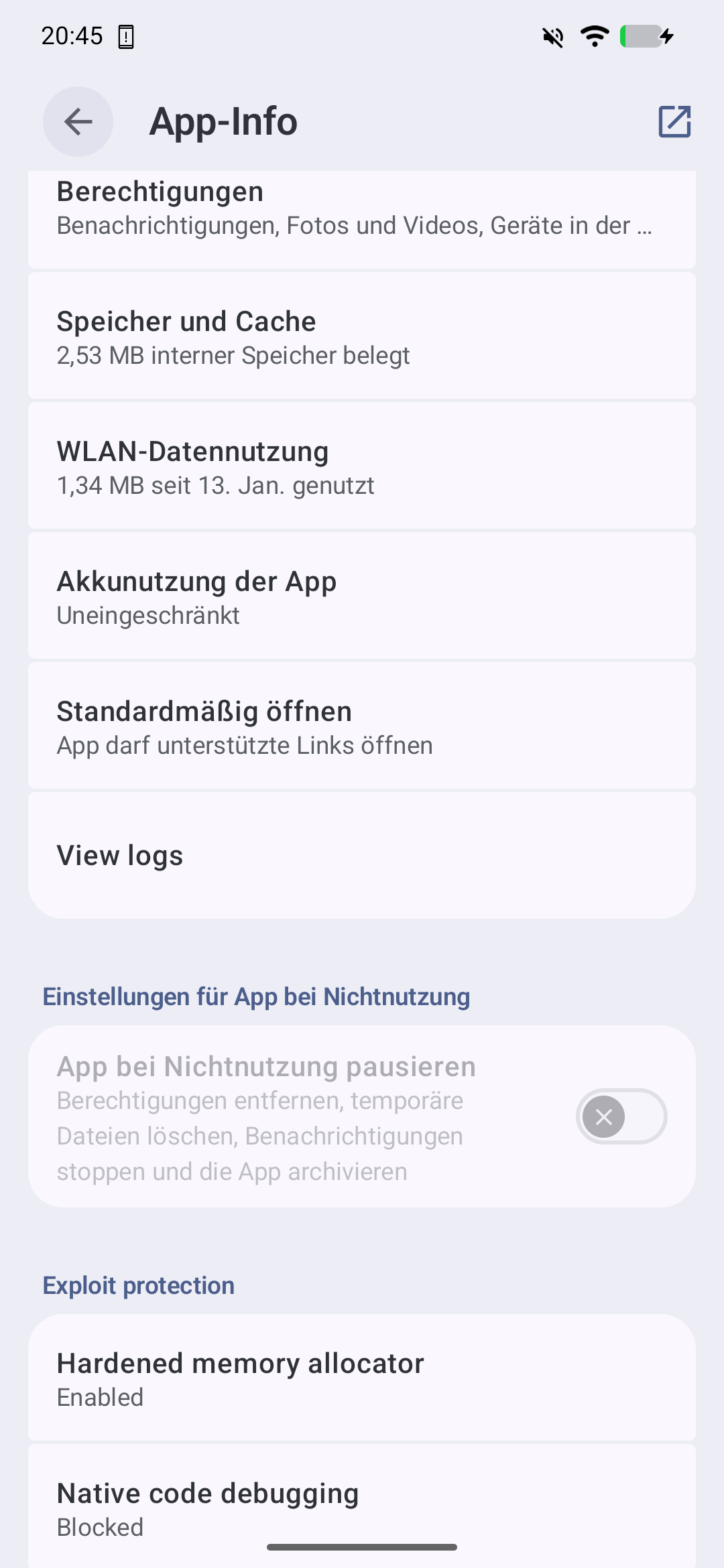This screenshot has width=724, height=1568.
Task: View WLAN-Datennutzung details
Action: click(x=362, y=467)
